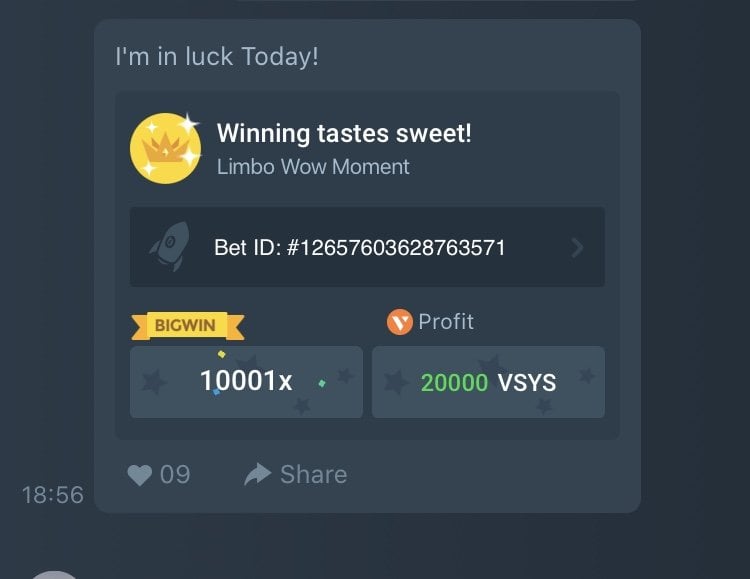This screenshot has height=579, width=750.
Task: Open the Bet ID #12657603628763571 details
Action: click(367, 247)
